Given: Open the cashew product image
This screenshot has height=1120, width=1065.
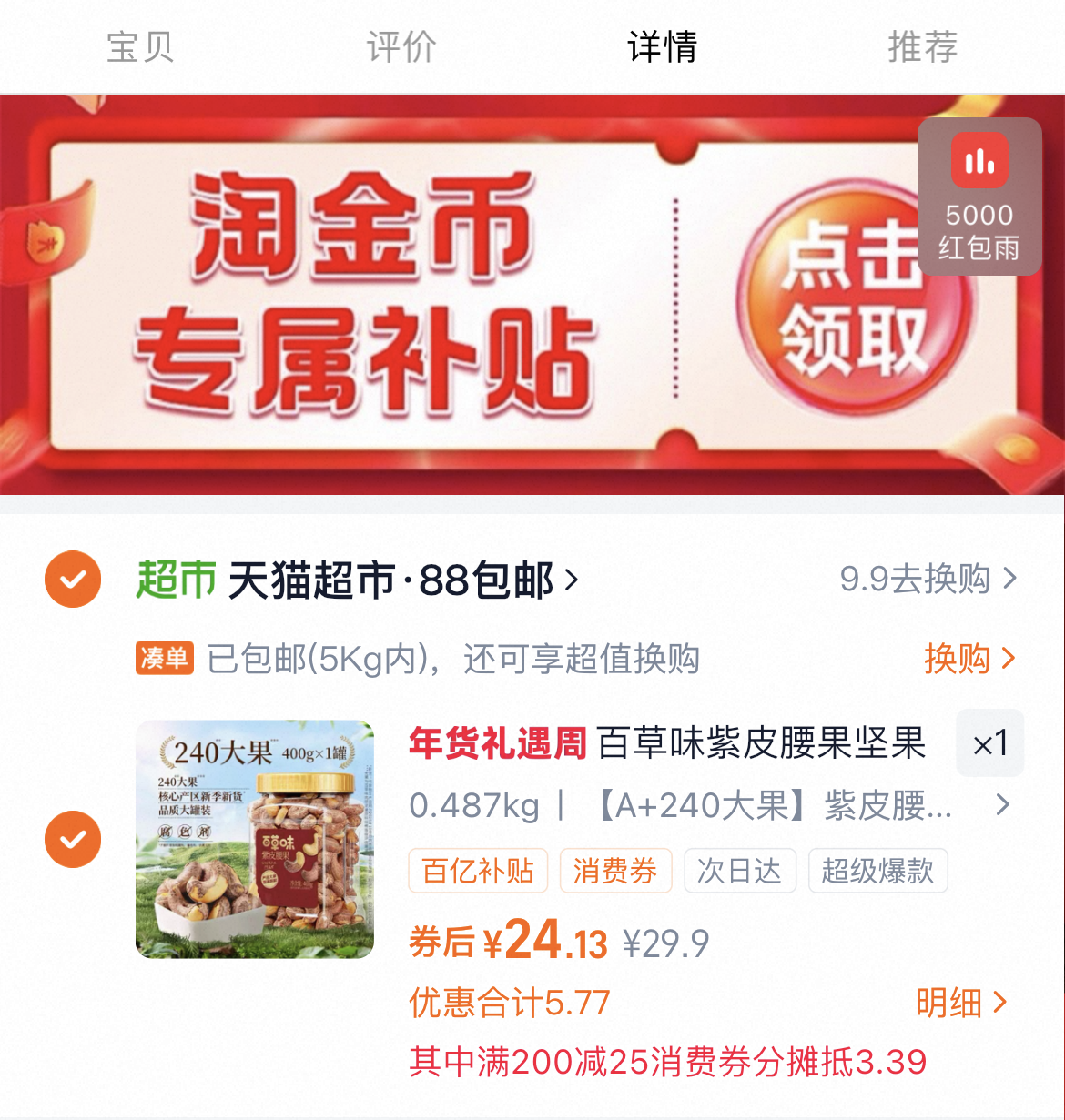Looking at the screenshot, I should click(255, 839).
